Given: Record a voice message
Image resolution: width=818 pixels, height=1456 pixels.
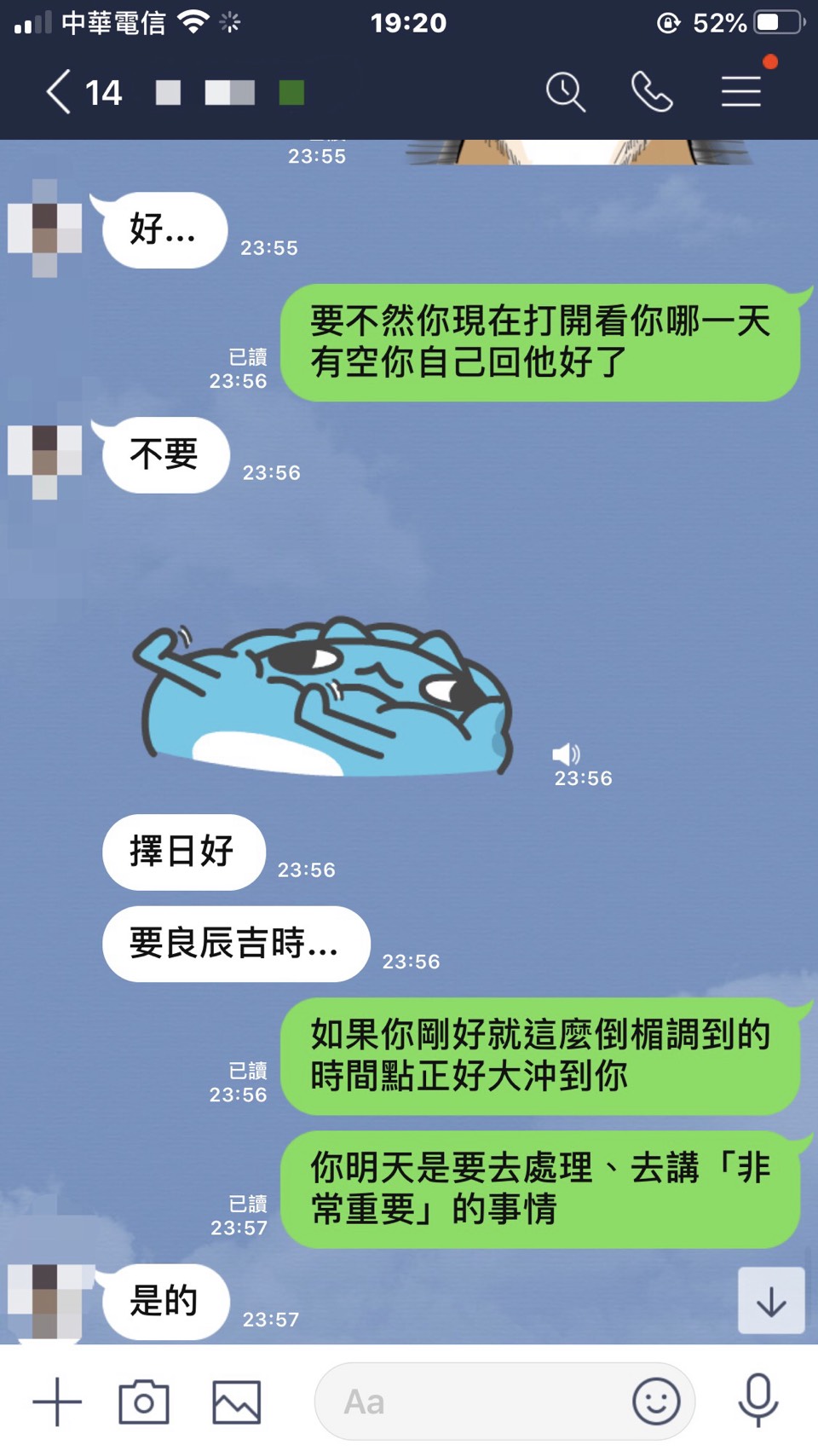Looking at the screenshot, I should click(x=758, y=1401).
